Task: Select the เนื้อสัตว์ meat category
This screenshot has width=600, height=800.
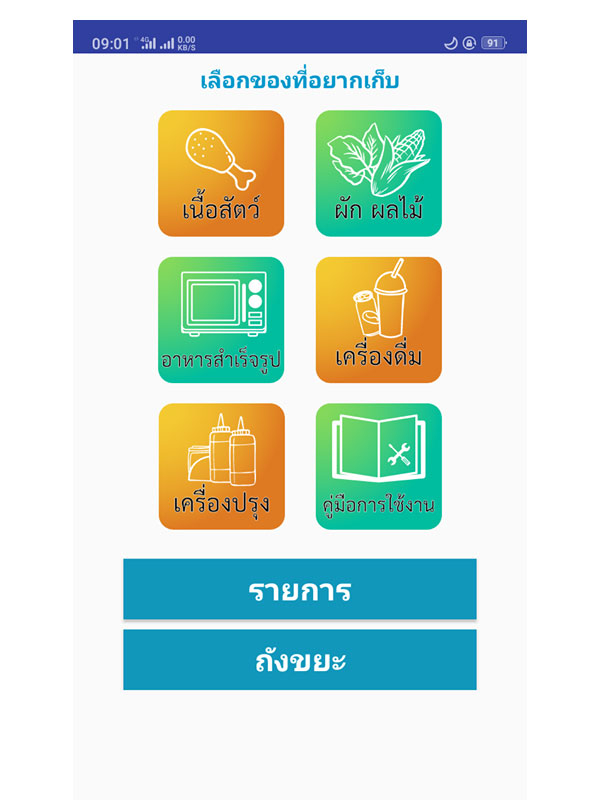Action: point(221,173)
